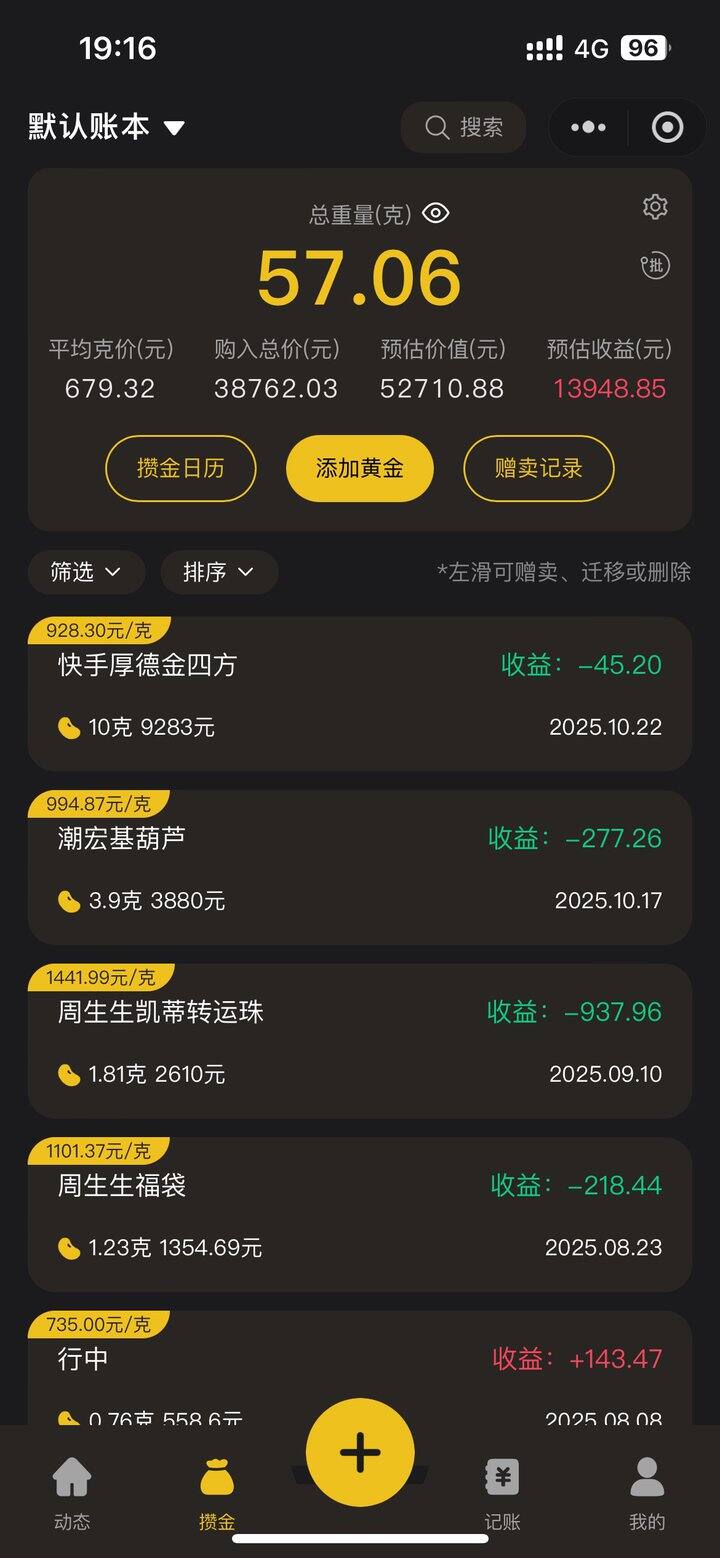
Task: Open the mini program three-dot menu
Action: (588, 127)
